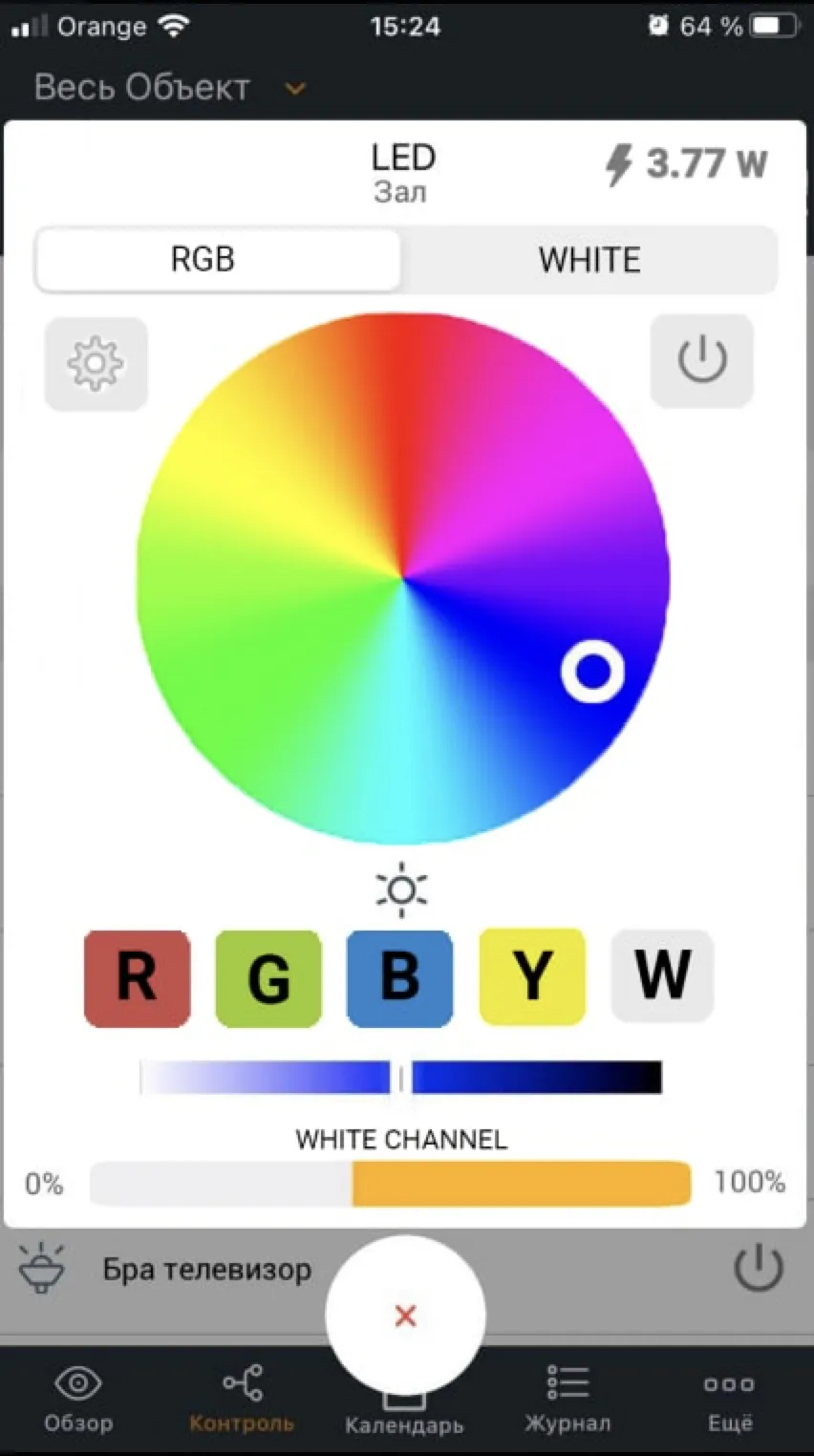Image resolution: width=814 pixels, height=1456 pixels.
Task: Choose the red R color preset
Action: coord(138,978)
